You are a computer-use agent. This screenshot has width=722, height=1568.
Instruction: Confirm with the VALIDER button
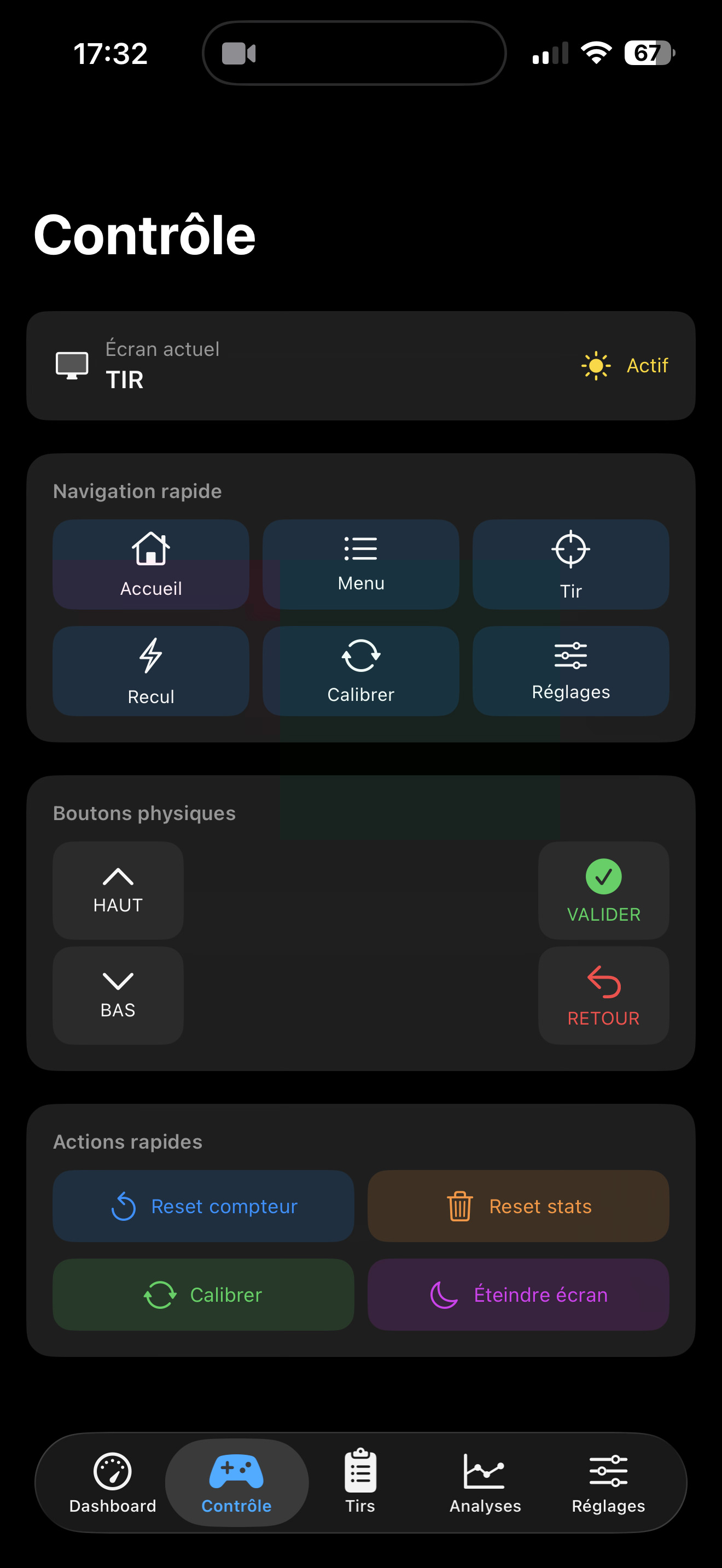point(603,890)
